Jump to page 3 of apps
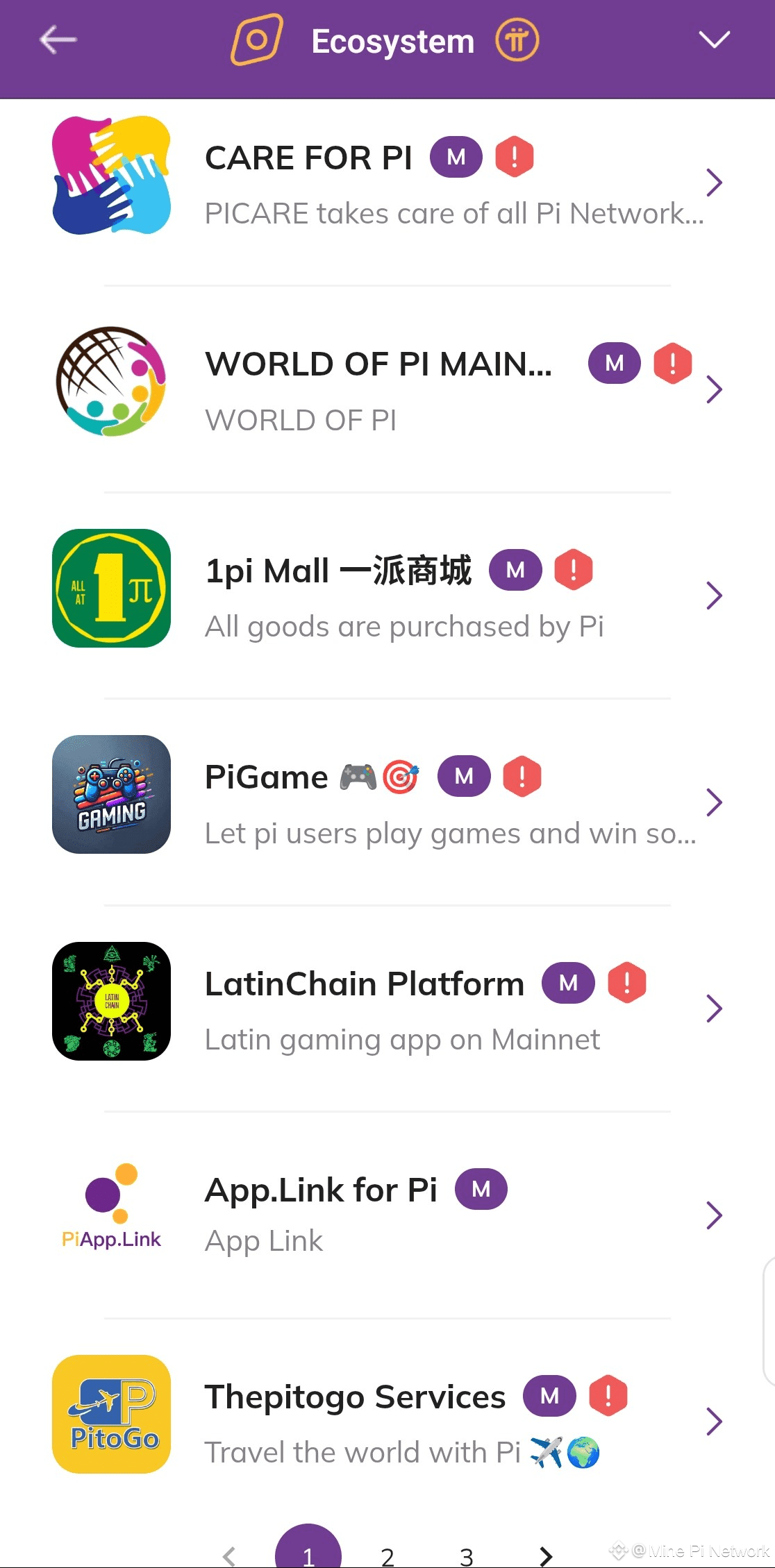 467,1556
